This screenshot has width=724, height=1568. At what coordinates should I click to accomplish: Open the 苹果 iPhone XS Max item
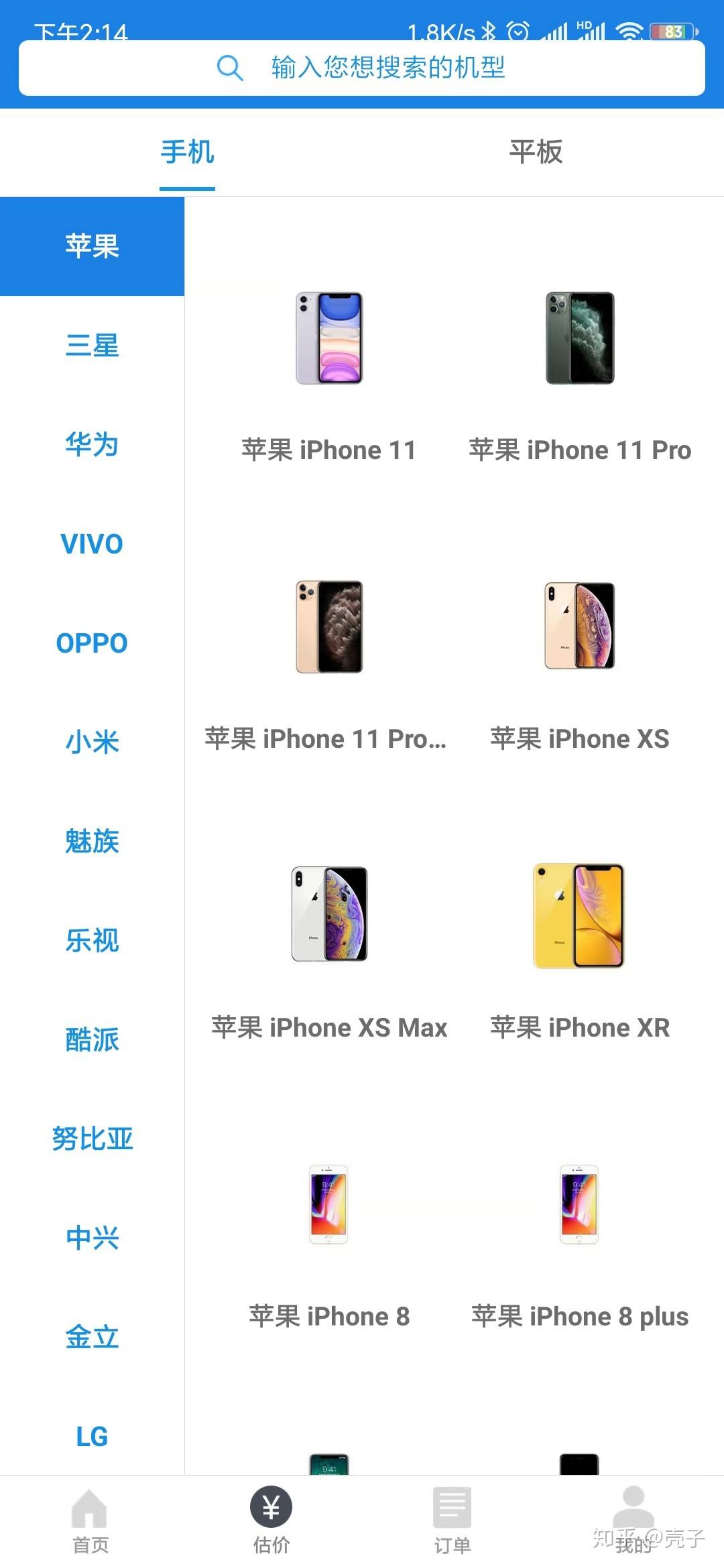[x=328, y=952]
